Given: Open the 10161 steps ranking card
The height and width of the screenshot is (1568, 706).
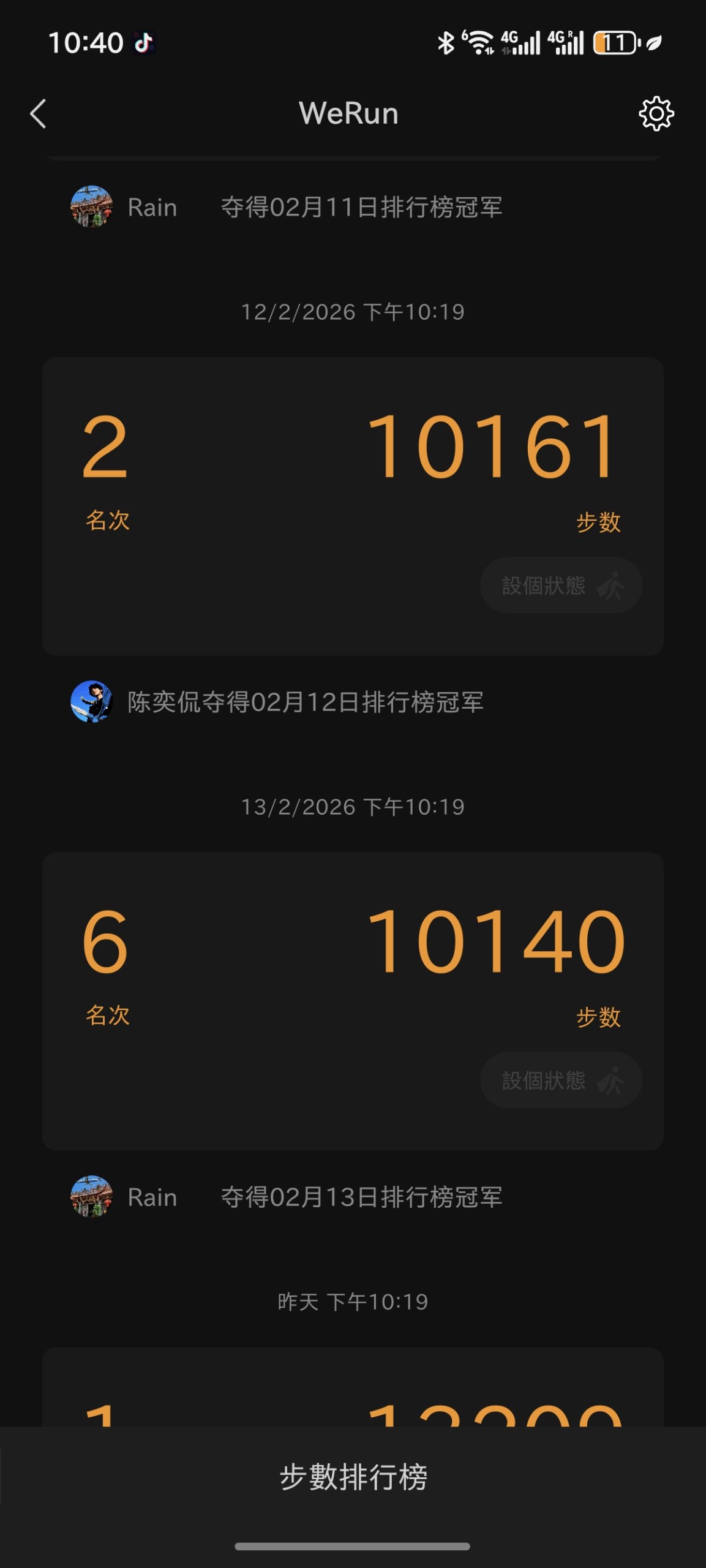Looking at the screenshot, I should [353, 466].
